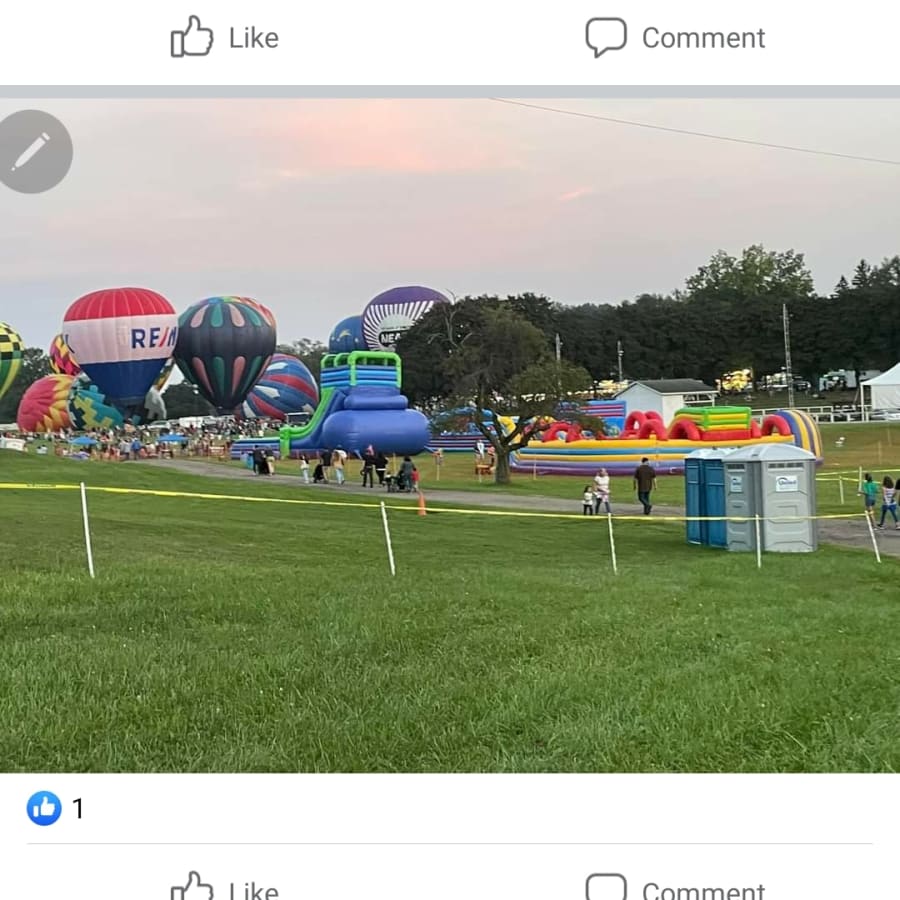Comment on the post above the balloon photo
The width and height of the screenshot is (900, 900).
click(675, 38)
